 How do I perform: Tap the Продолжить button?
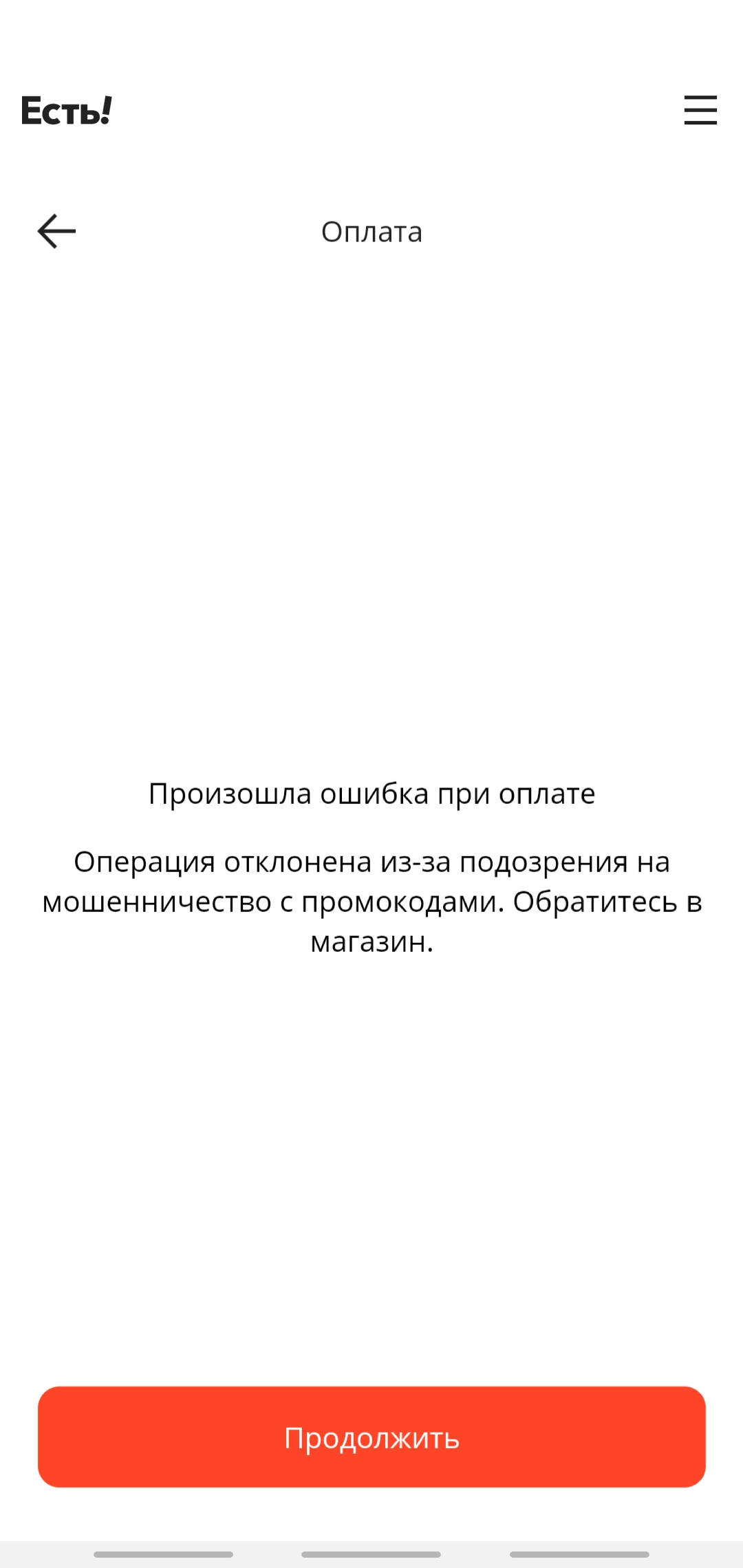click(371, 1437)
